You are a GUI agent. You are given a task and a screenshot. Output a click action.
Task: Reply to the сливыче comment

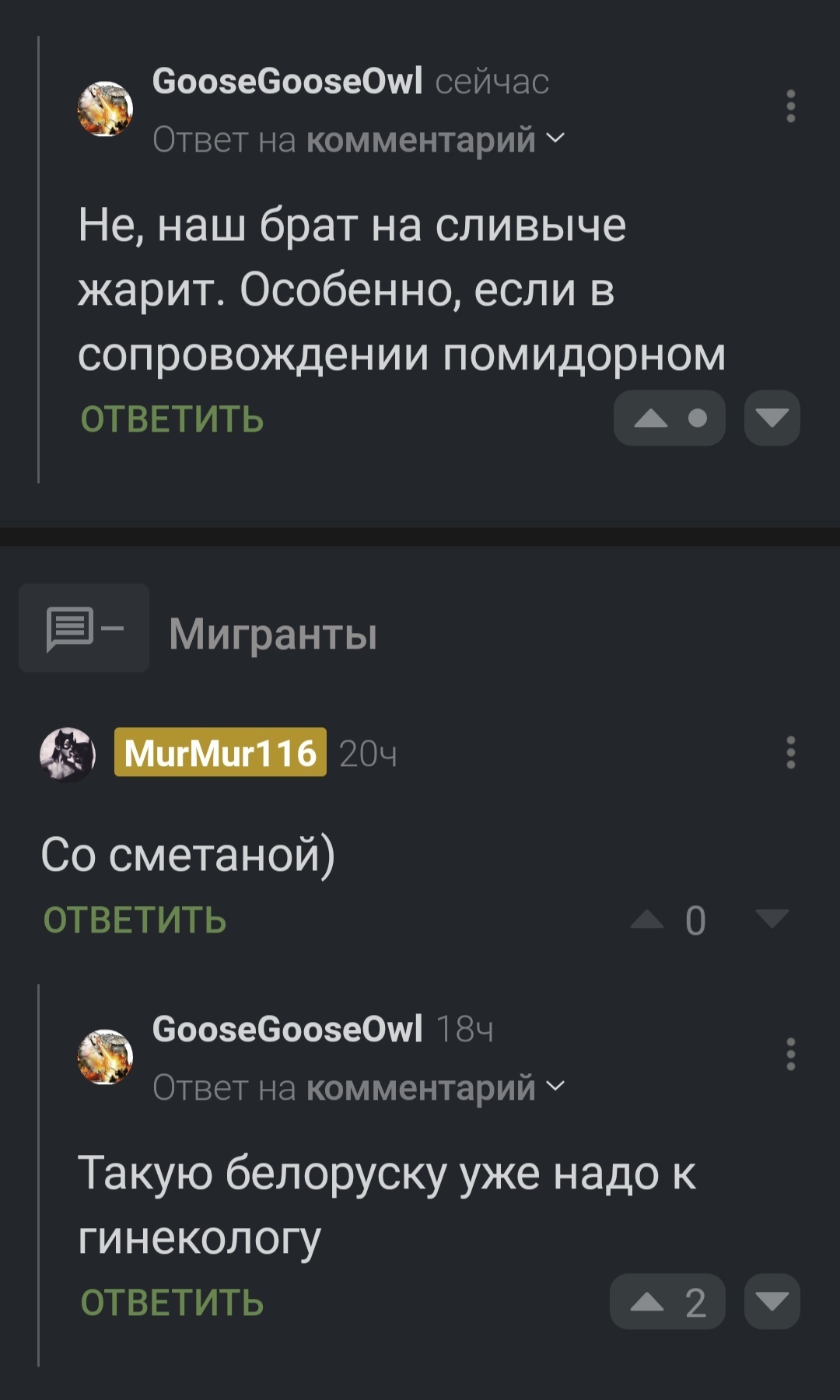(x=172, y=419)
